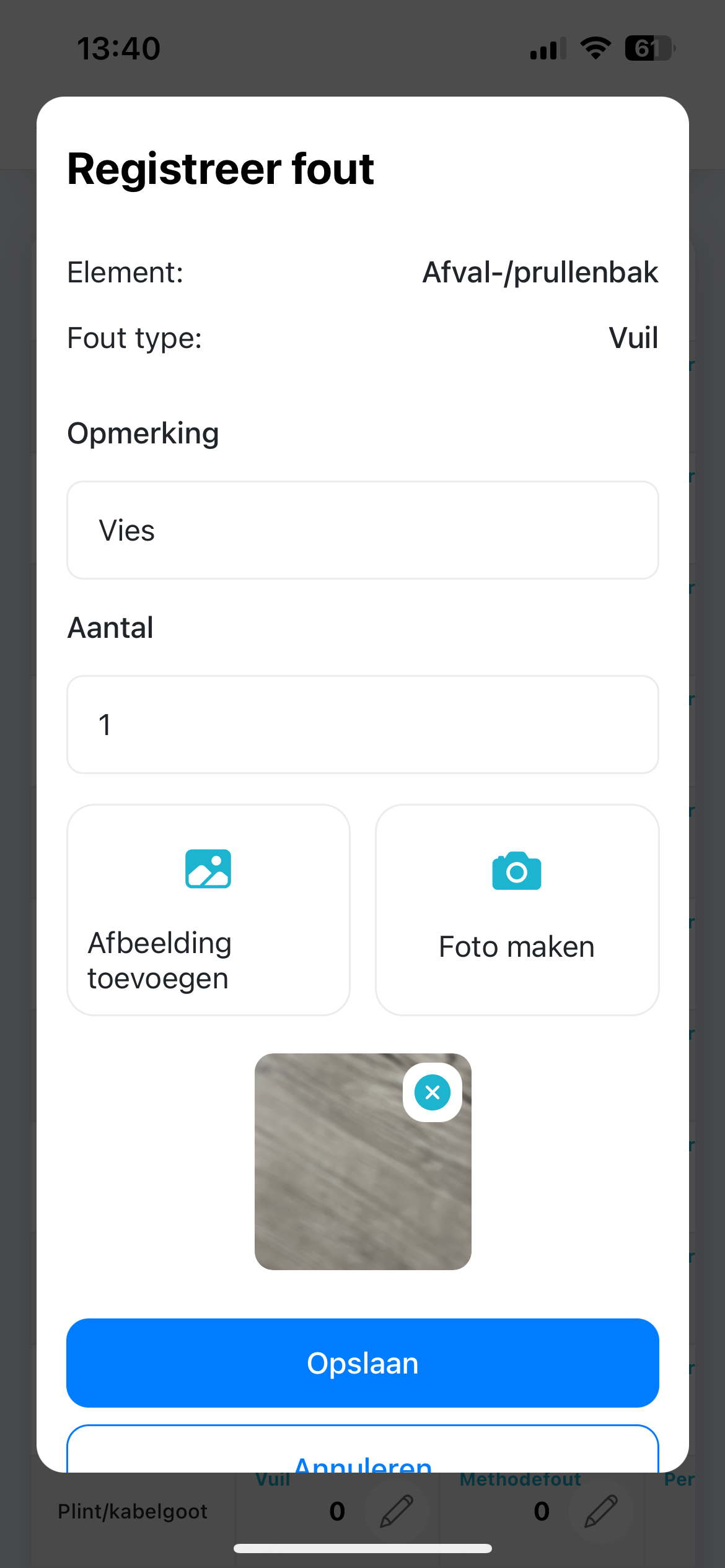Take a photo with Foto maken
The image size is (725, 1568).
517,910
